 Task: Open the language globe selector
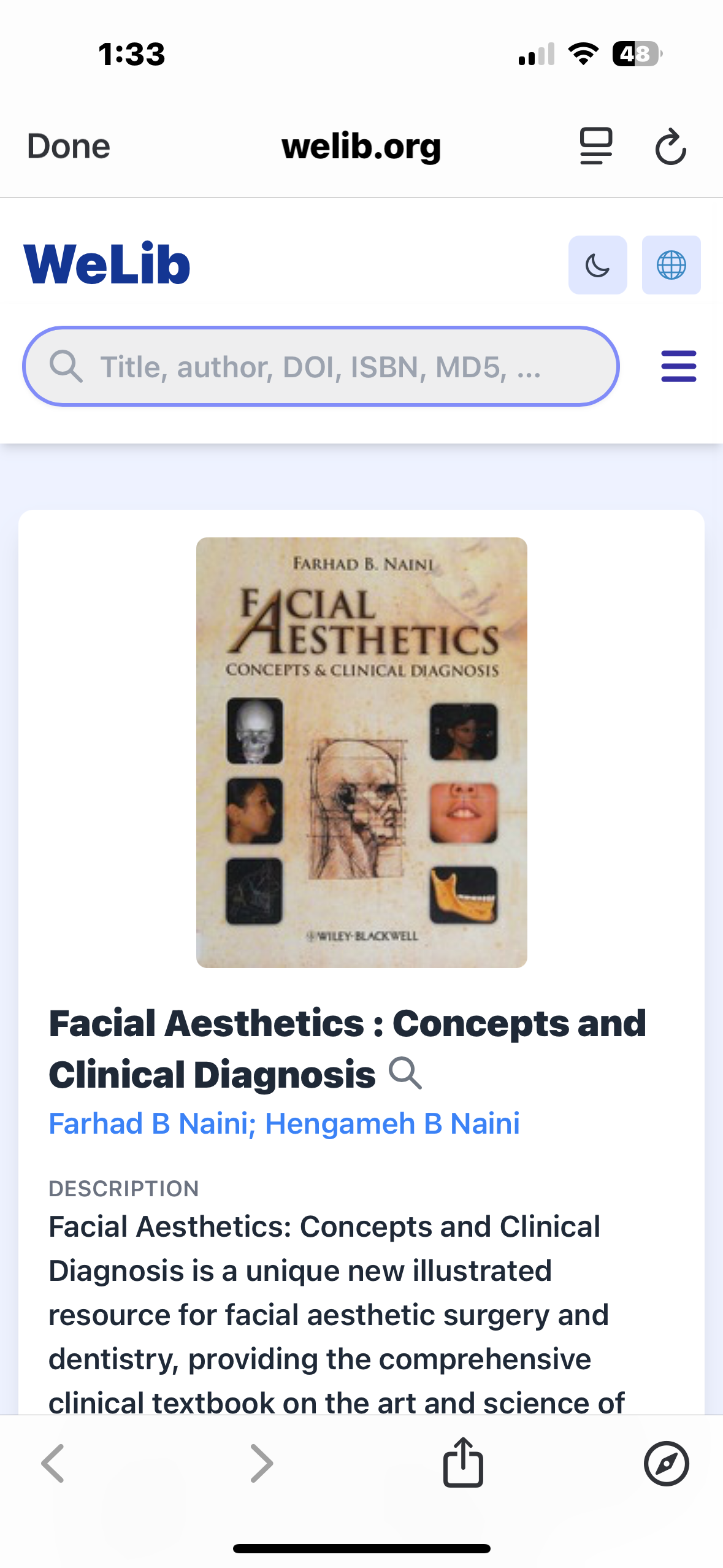pos(671,266)
